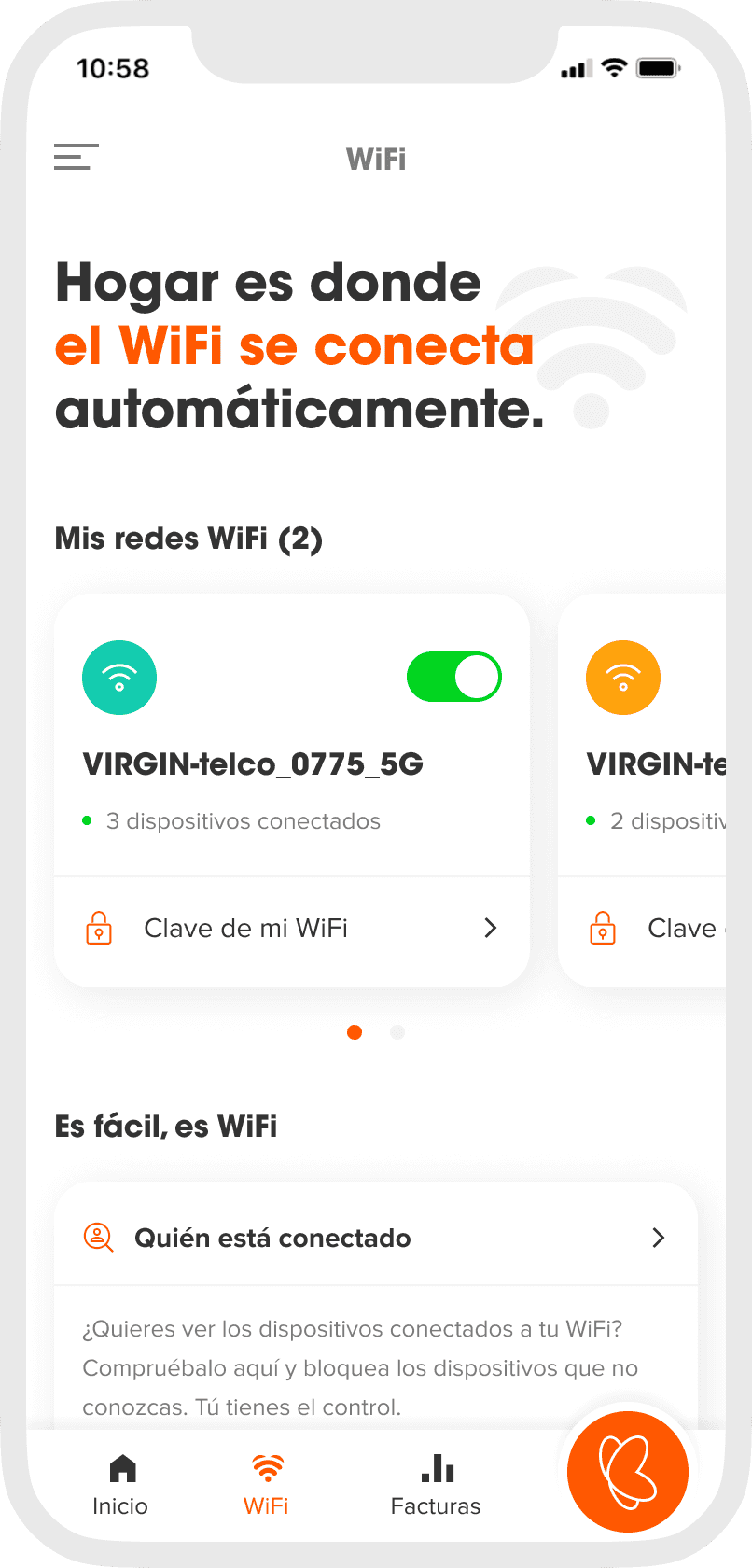Select the second page indicator dot
Viewport: 752px width, 1568px height.
397,1032
